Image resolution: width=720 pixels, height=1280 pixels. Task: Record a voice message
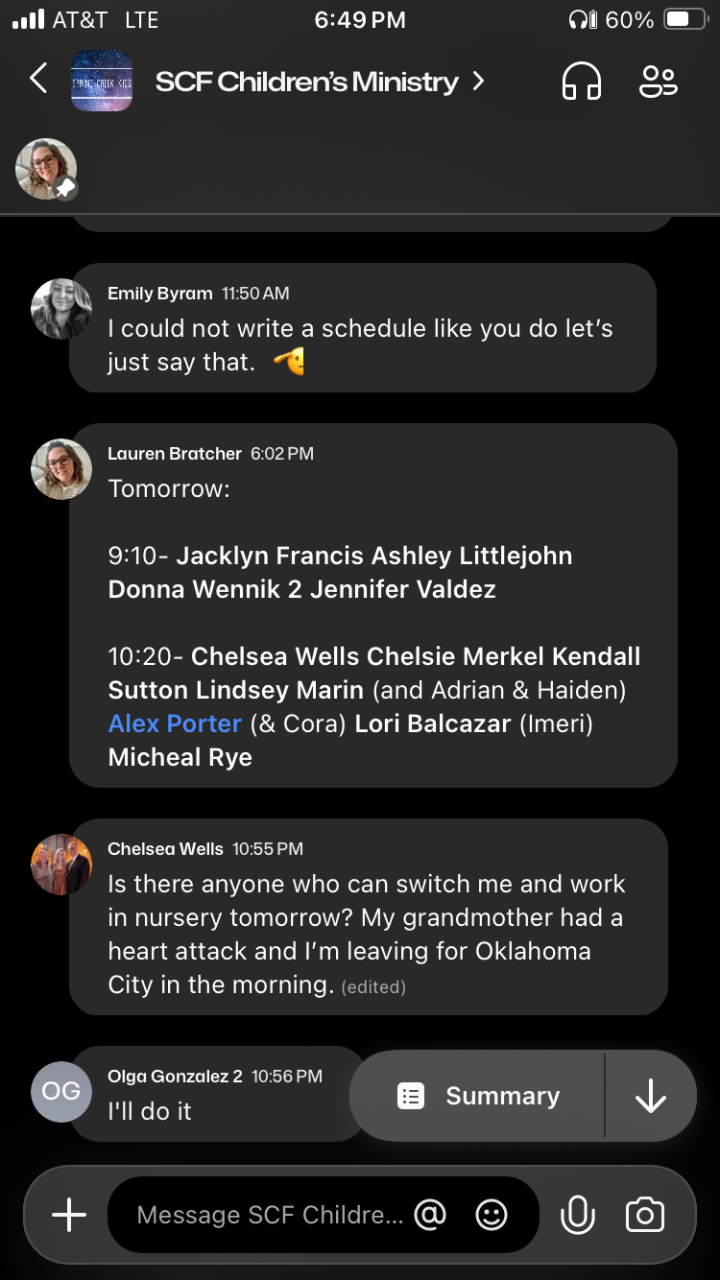coord(577,1215)
